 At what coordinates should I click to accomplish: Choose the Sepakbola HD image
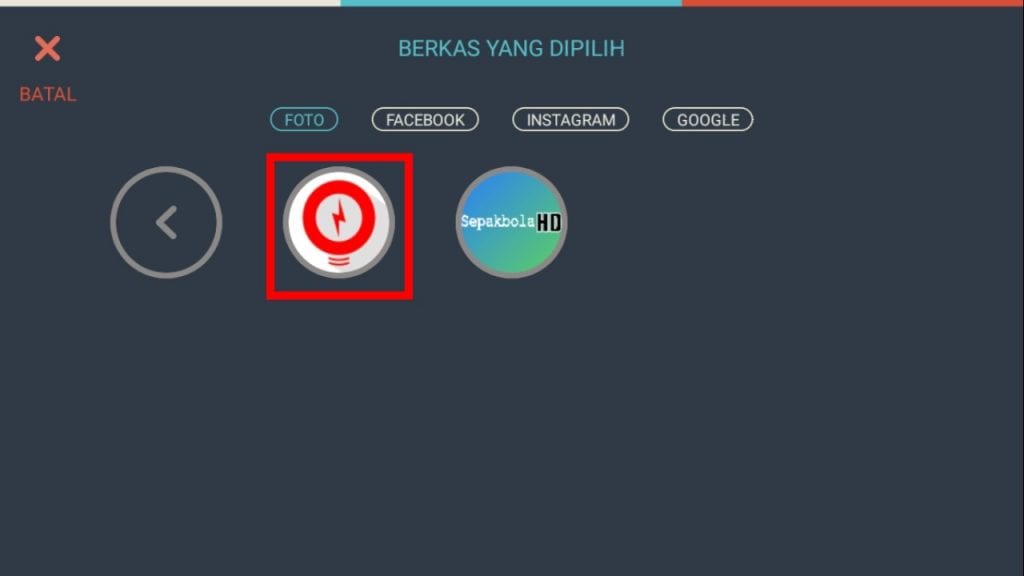(x=511, y=223)
